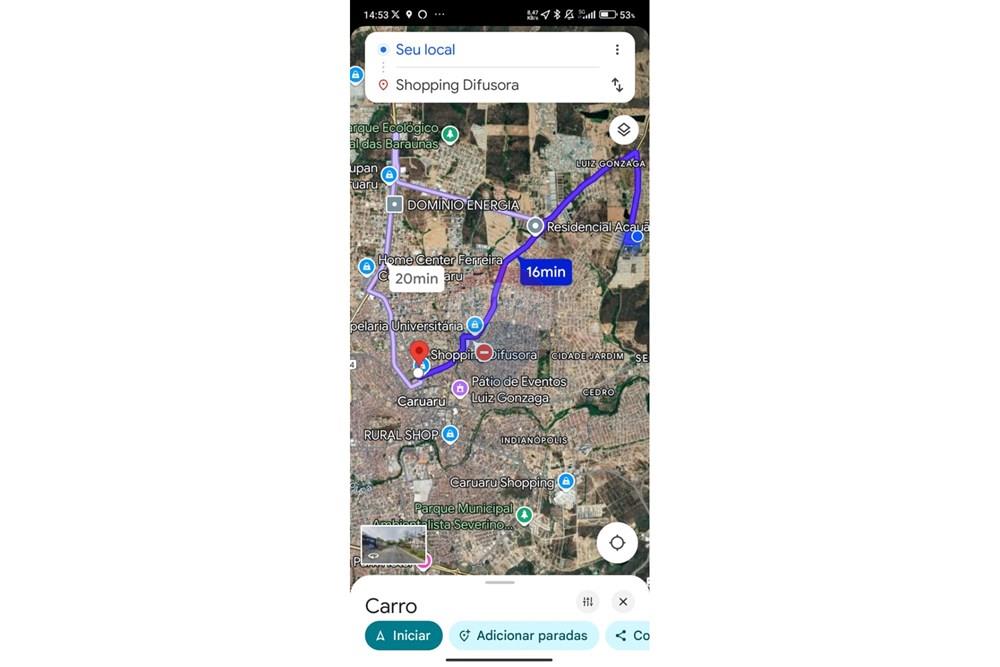Start navigation with Iniciar

pyautogui.click(x=403, y=636)
